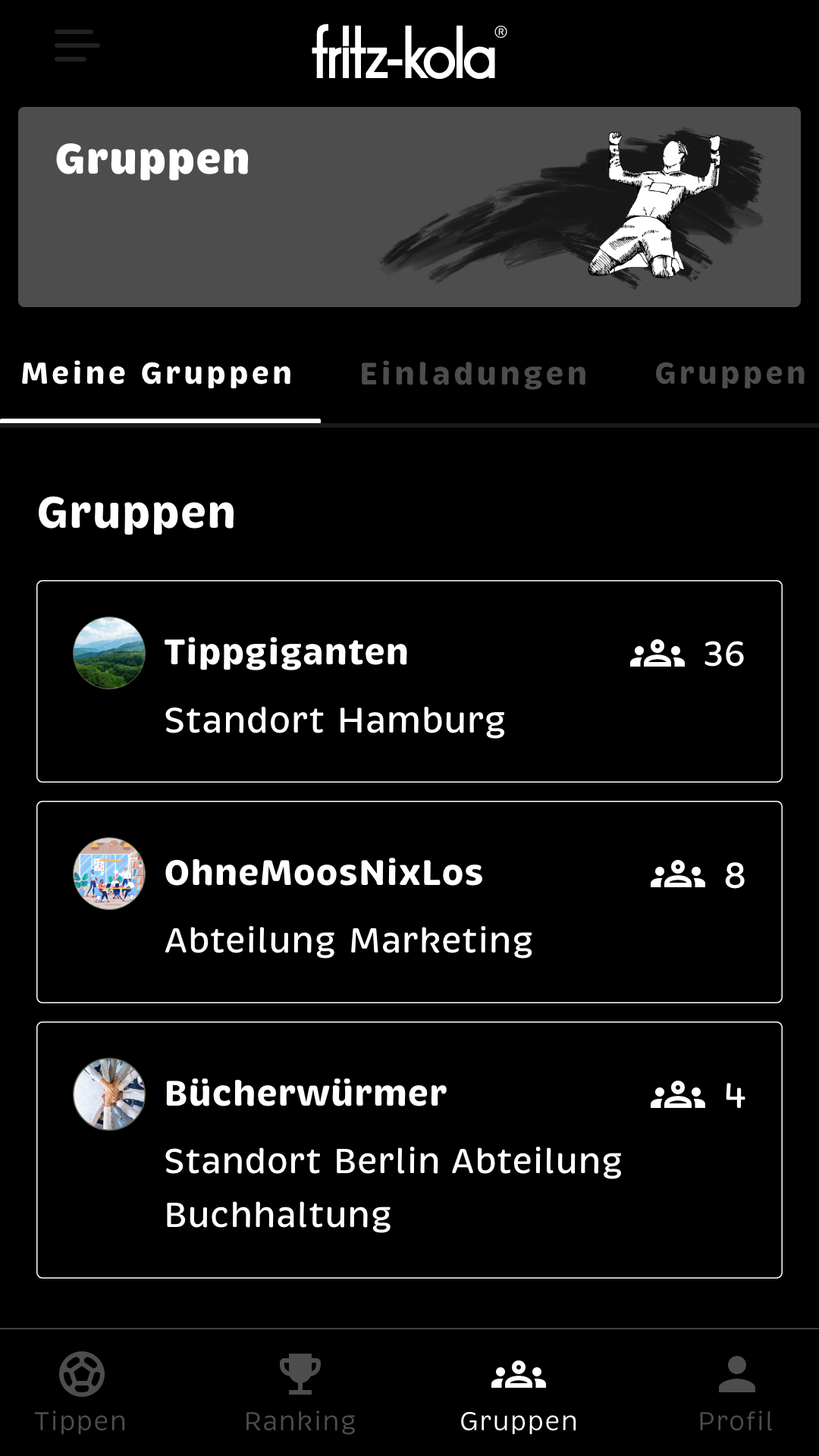Select the Meine Gruppen tab
This screenshot has height=1456, width=819.
tap(157, 374)
